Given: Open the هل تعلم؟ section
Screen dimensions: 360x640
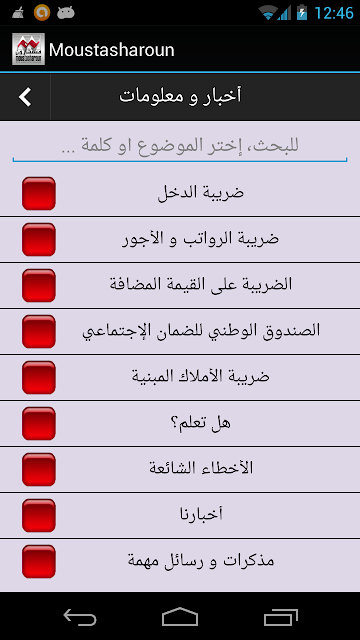Looking at the screenshot, I should [180, 423].
